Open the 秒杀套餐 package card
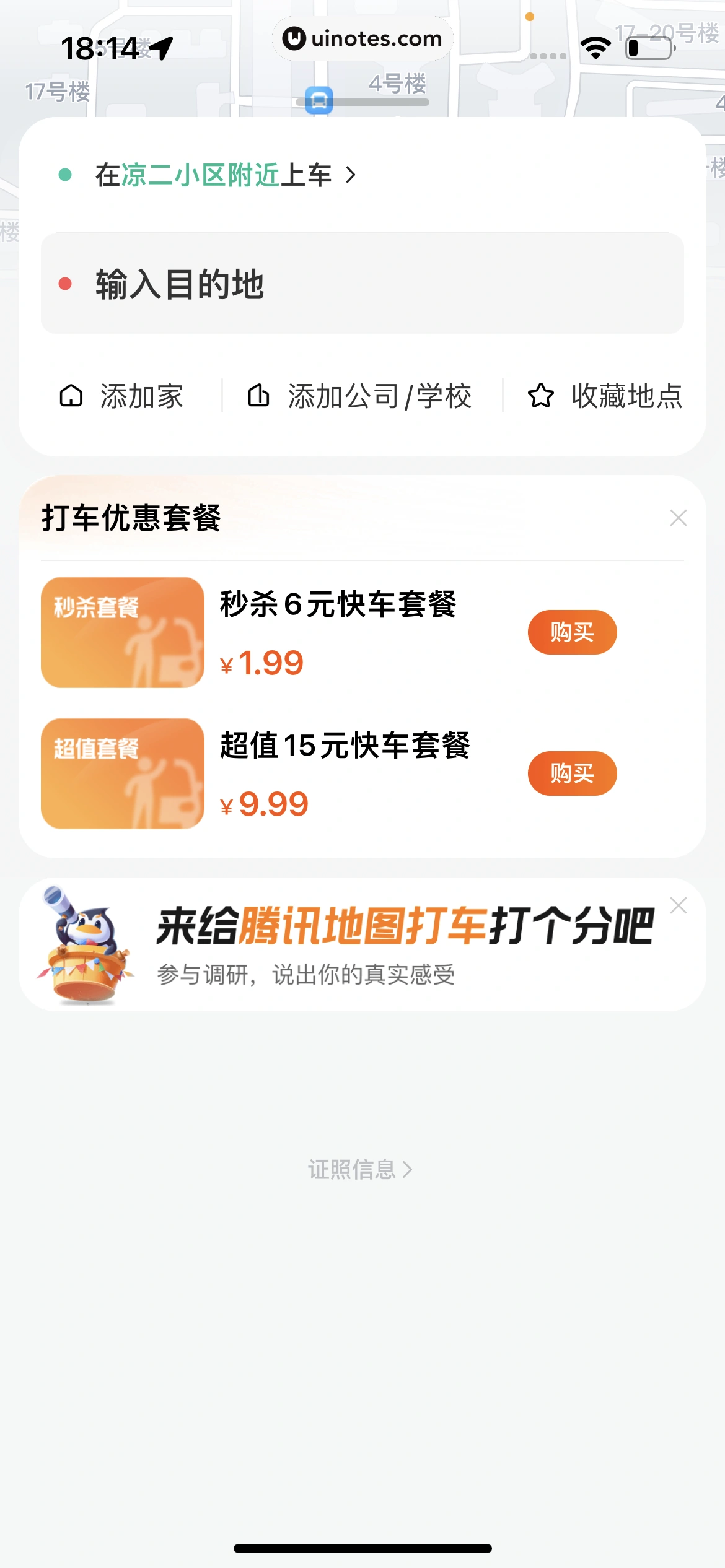This screenshot has width=725, height=1568. click(x=123, y=632)
